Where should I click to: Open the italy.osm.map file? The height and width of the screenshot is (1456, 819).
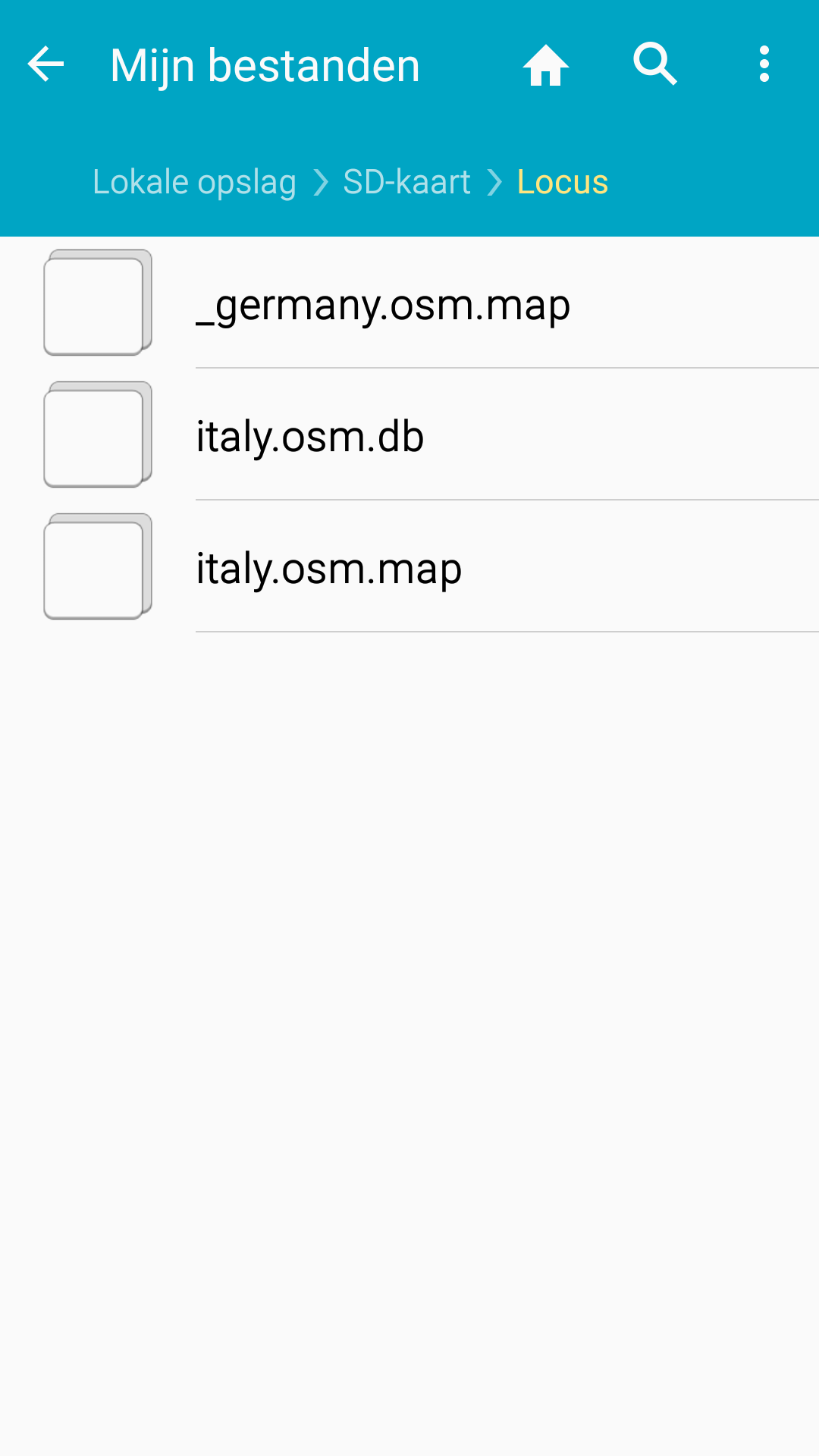point(328,569)
